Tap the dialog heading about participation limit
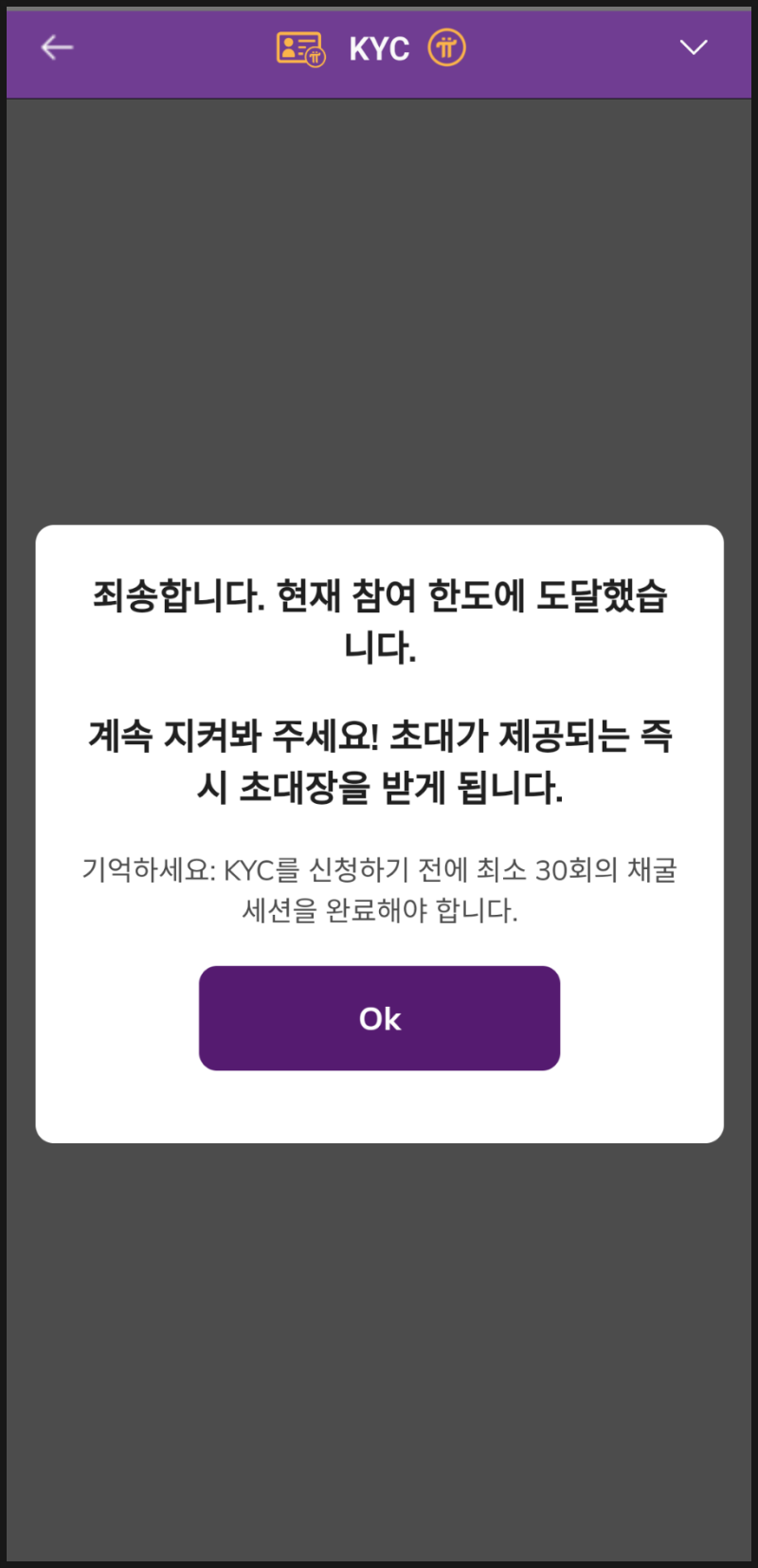Image resolution: width=758 pixels, height=1568 pixels. click(x=379, y=621)
